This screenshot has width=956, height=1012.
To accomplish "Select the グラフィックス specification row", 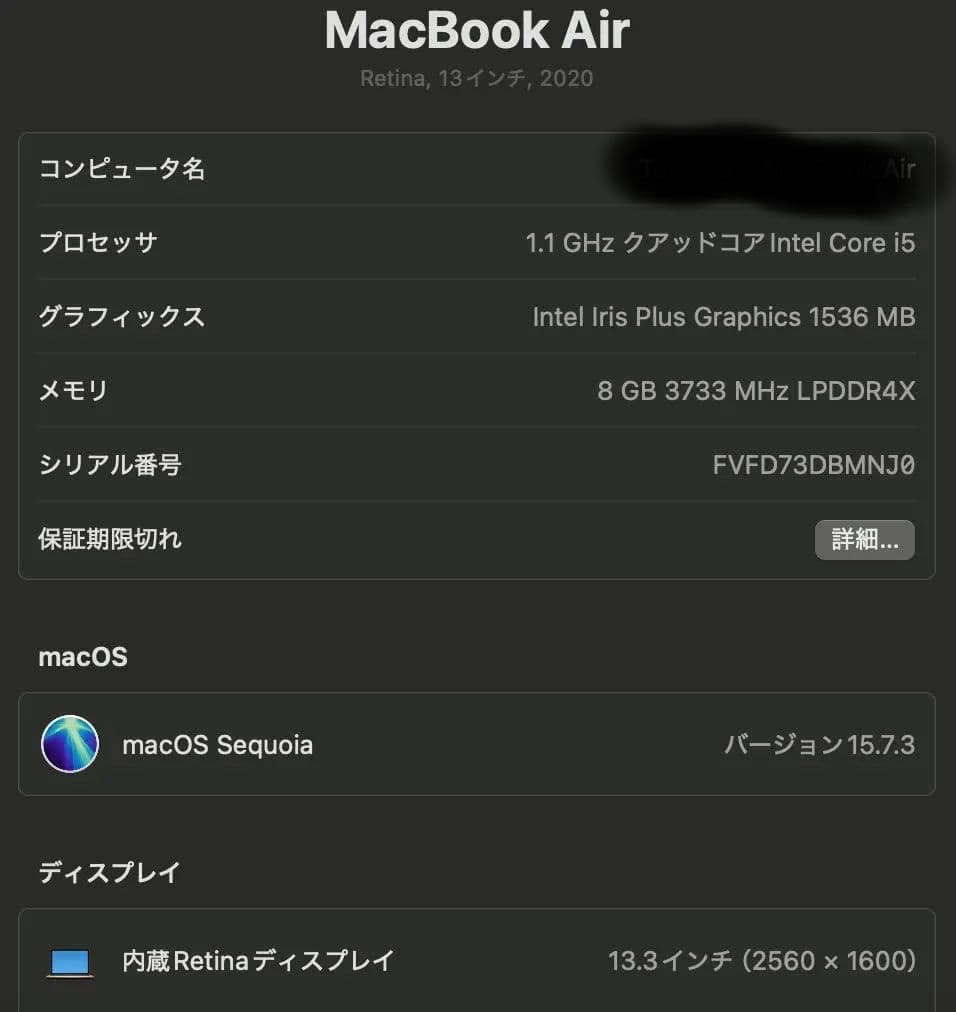I will click(x=477, y=316).
